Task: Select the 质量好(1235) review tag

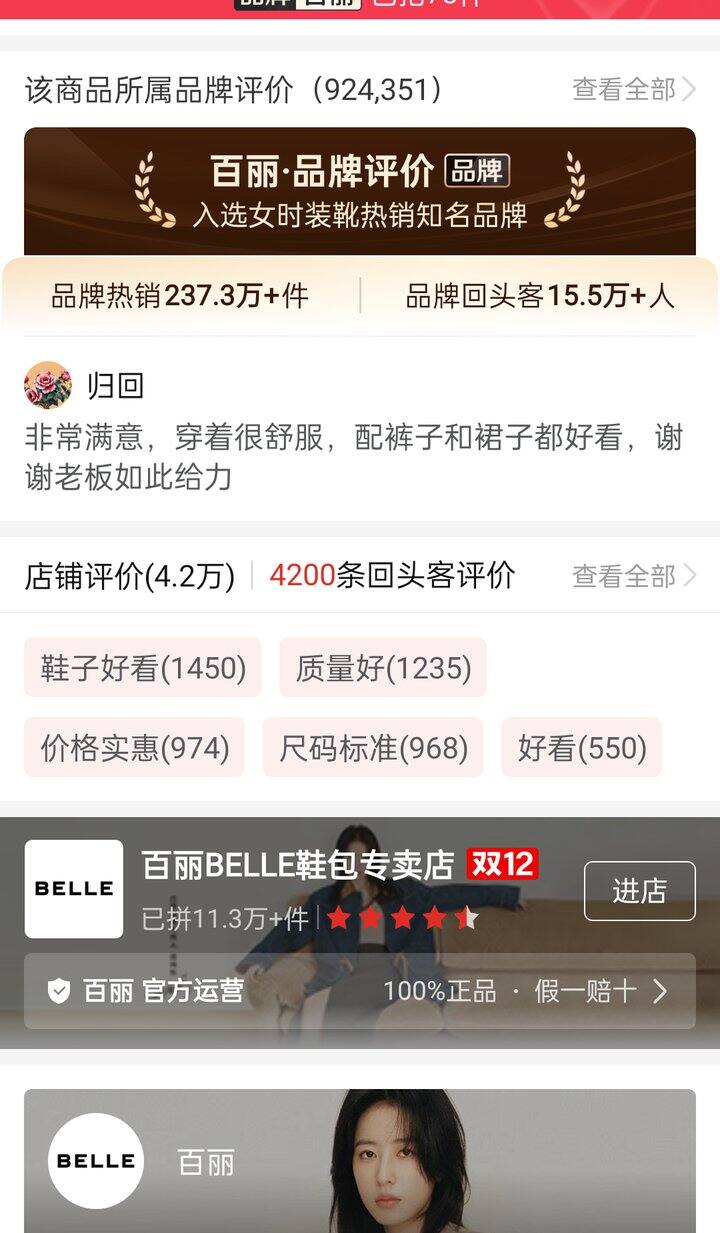Action: [383, 668]
